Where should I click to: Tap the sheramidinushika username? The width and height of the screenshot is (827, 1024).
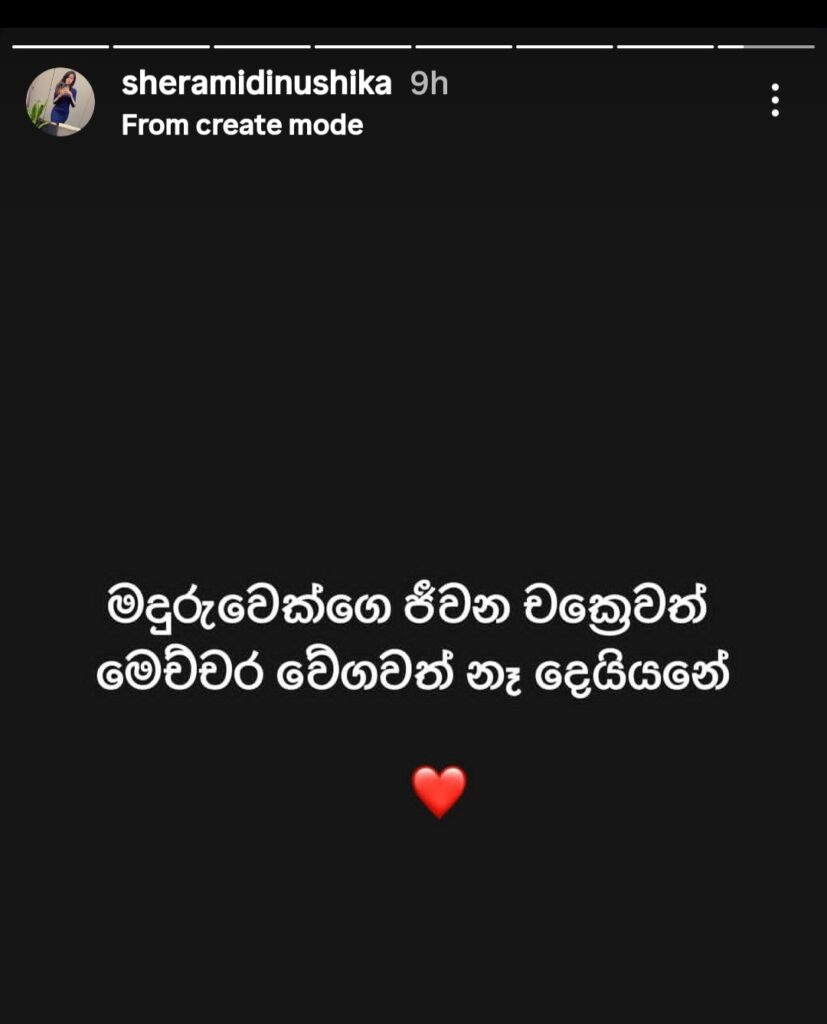coord(256,84)
